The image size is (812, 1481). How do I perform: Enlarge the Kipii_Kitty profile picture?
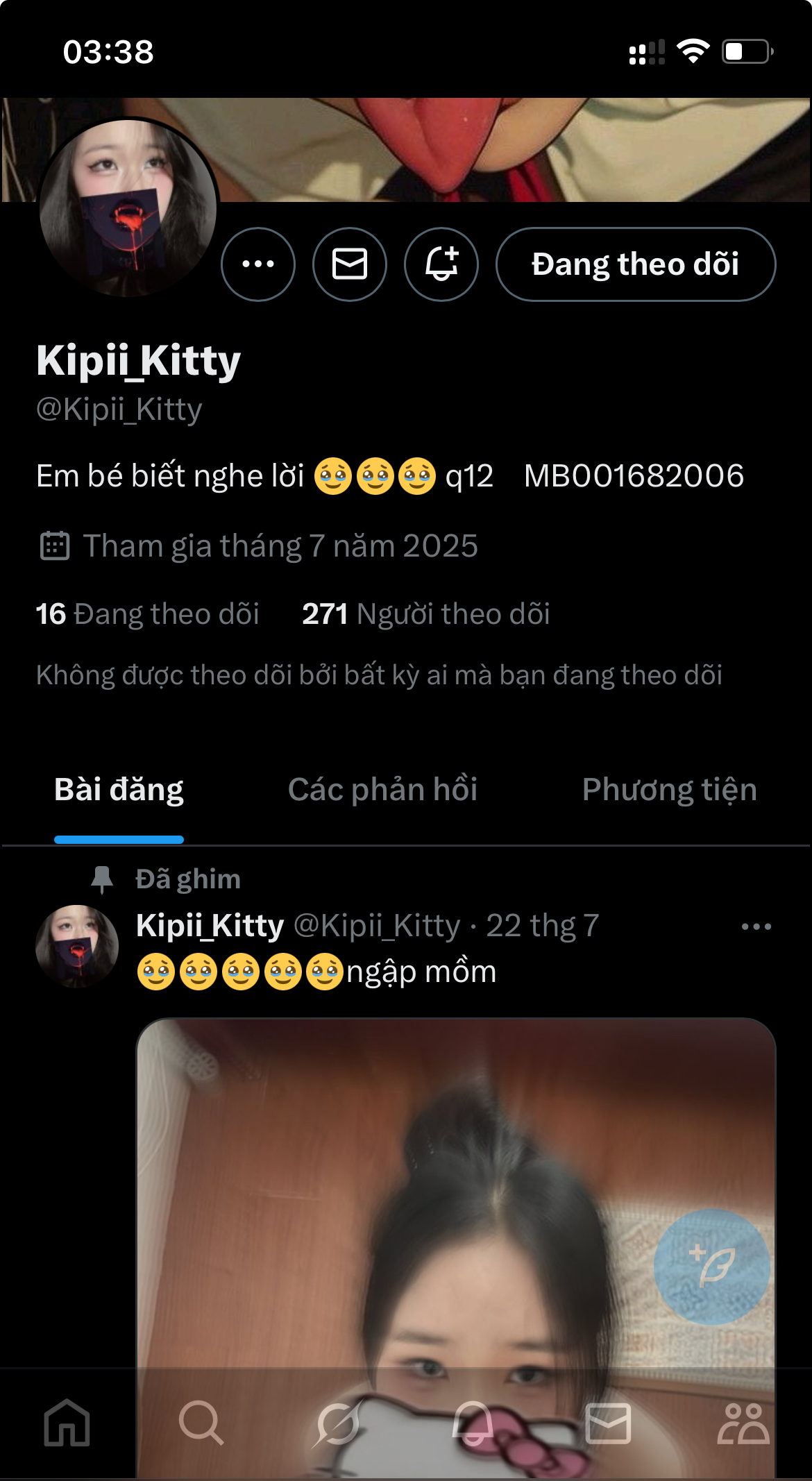click(x=128, y=208)
